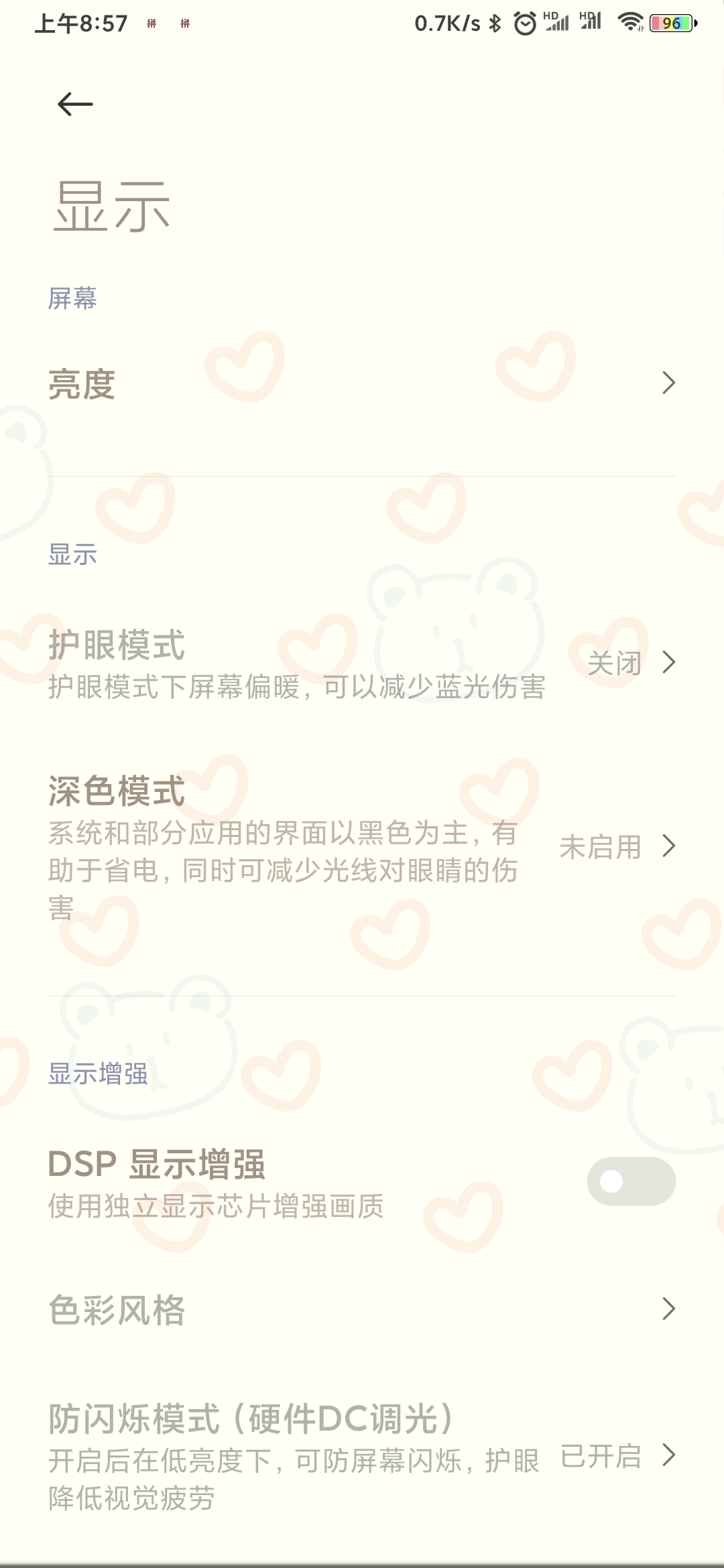Open 色彩风格 color style options
This screenshot has width=724, height=1568.
(x=362, y=1309)
